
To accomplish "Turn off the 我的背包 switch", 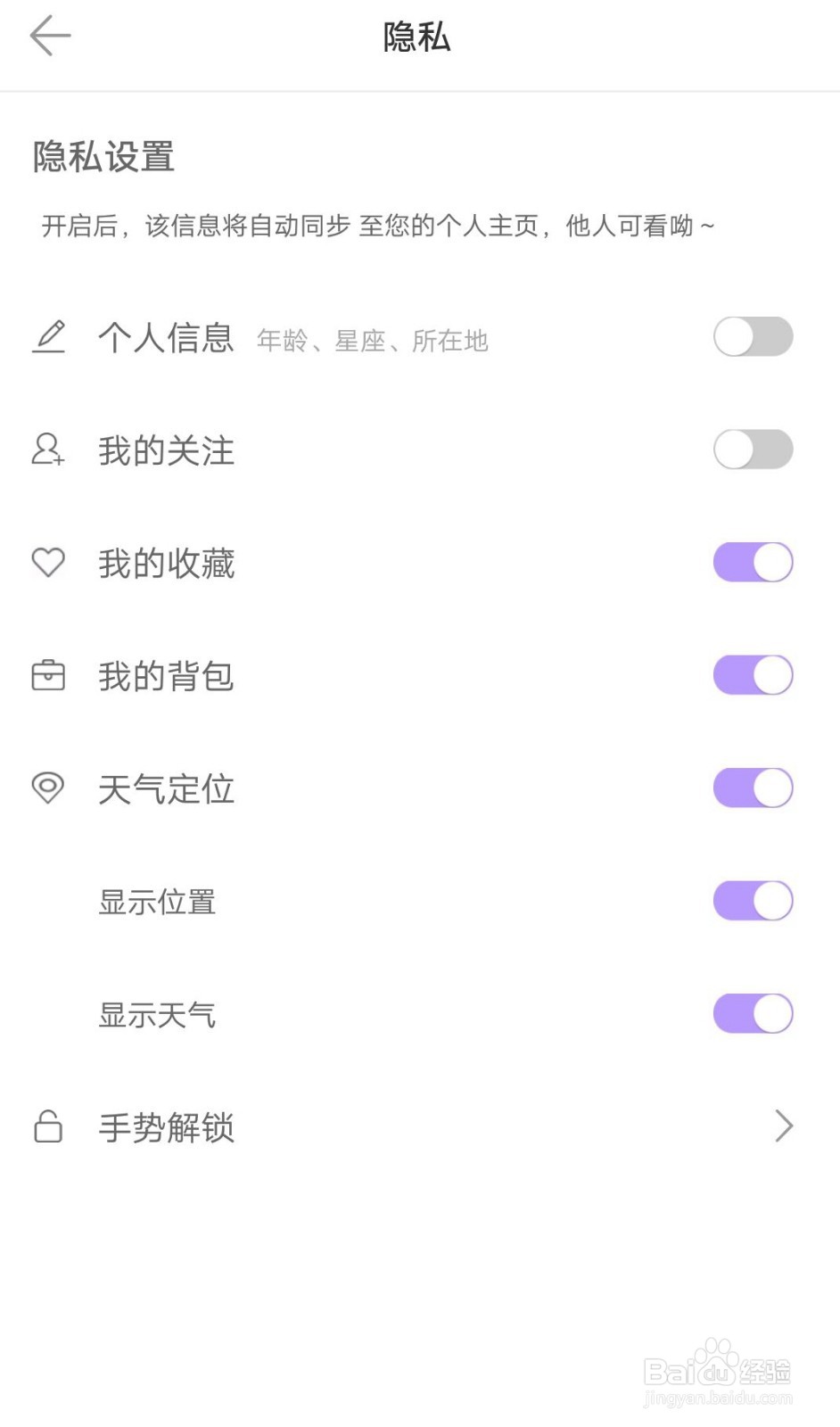I will click(x=753, y=675).
